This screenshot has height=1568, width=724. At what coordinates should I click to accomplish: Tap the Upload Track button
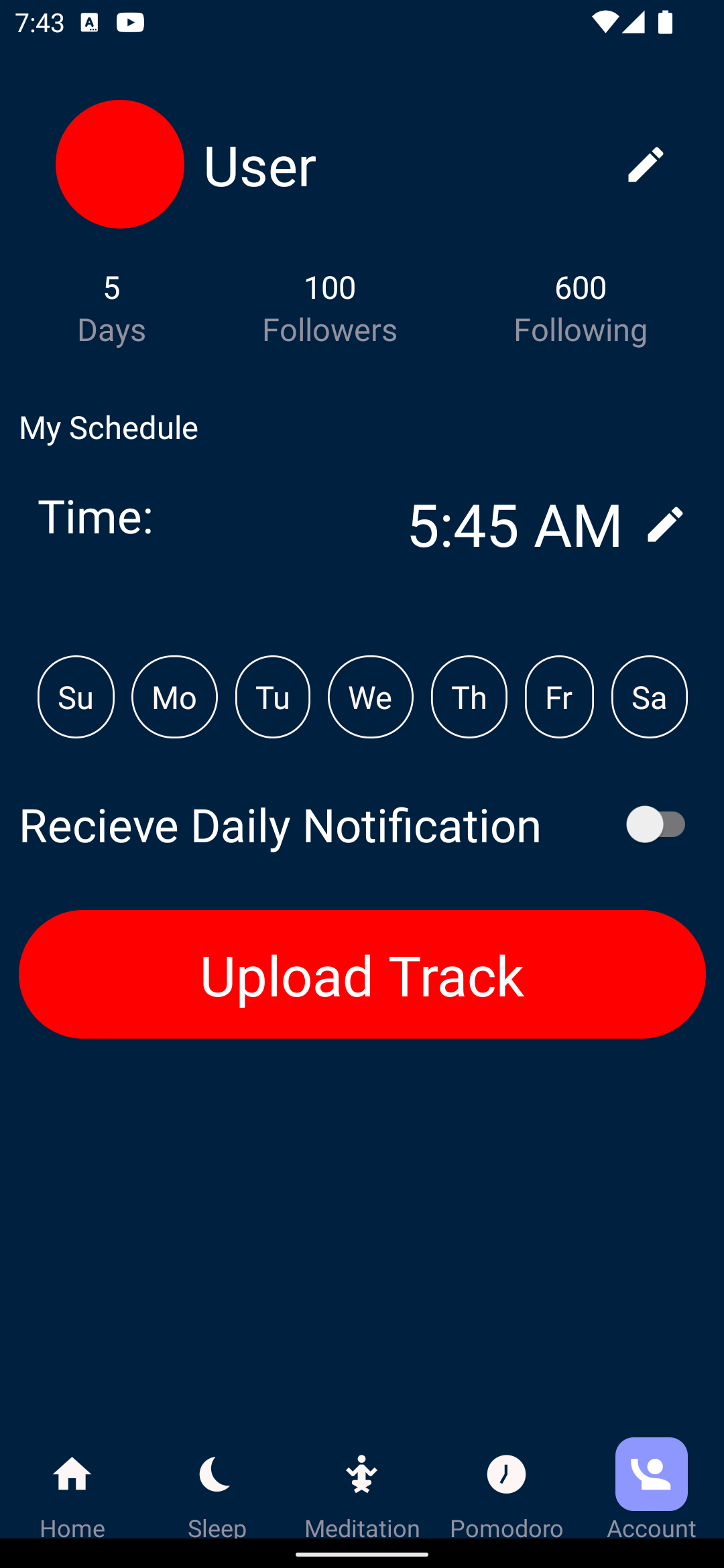point(362,974)
